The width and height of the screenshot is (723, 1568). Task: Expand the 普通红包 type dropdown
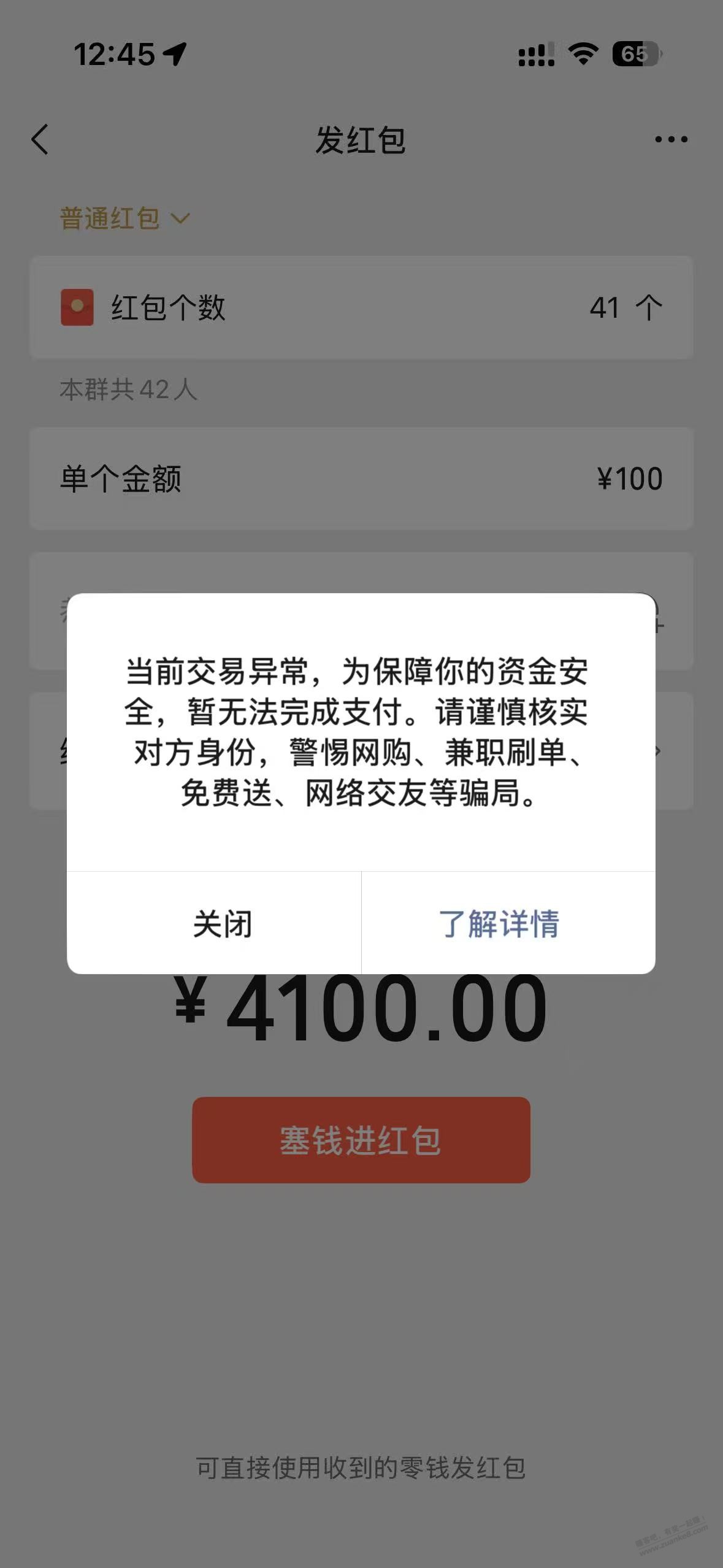pyautogui.click(x=125, y=218)
